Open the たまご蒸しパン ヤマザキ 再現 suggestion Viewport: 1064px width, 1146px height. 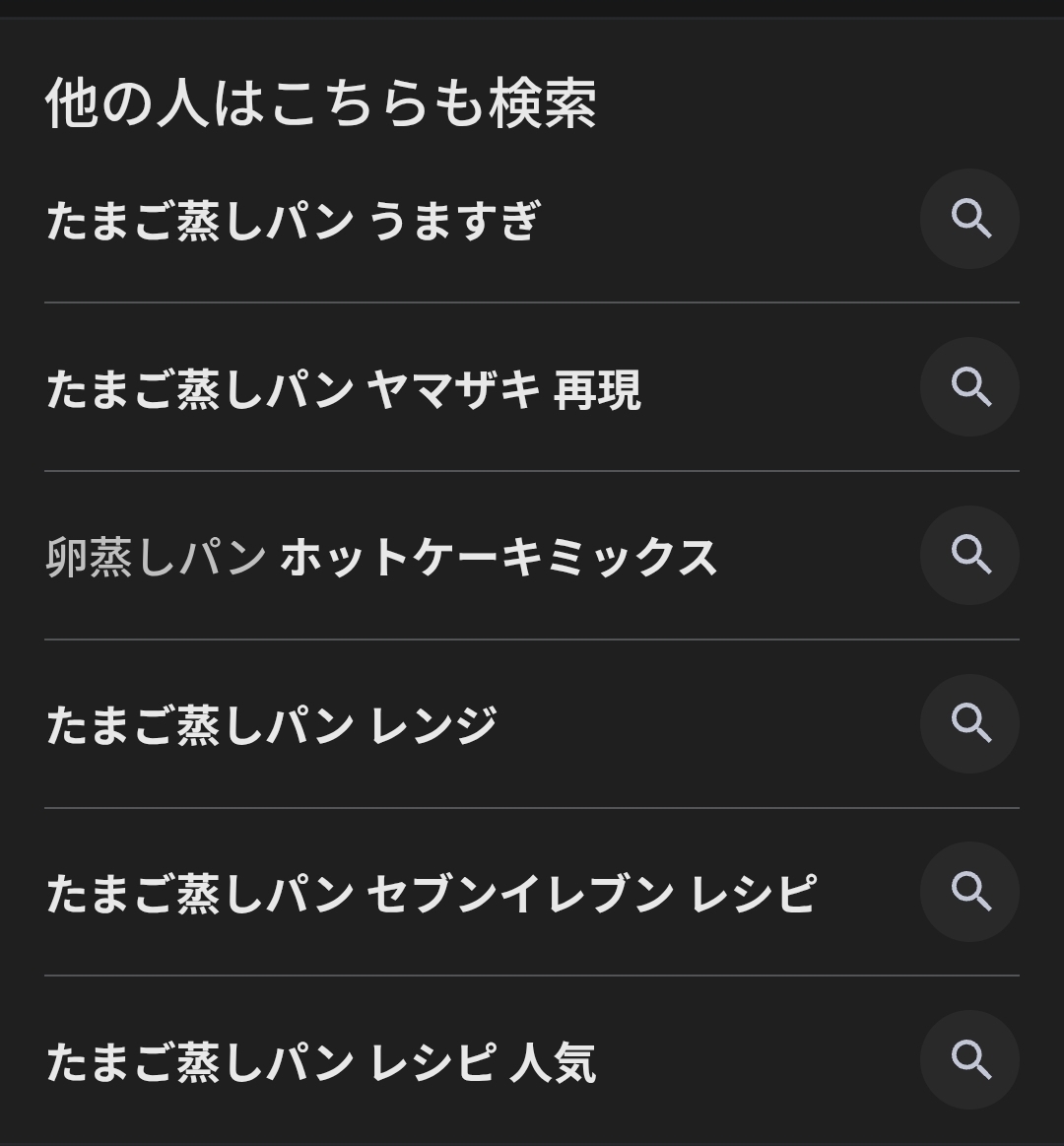tap(344, 389)
